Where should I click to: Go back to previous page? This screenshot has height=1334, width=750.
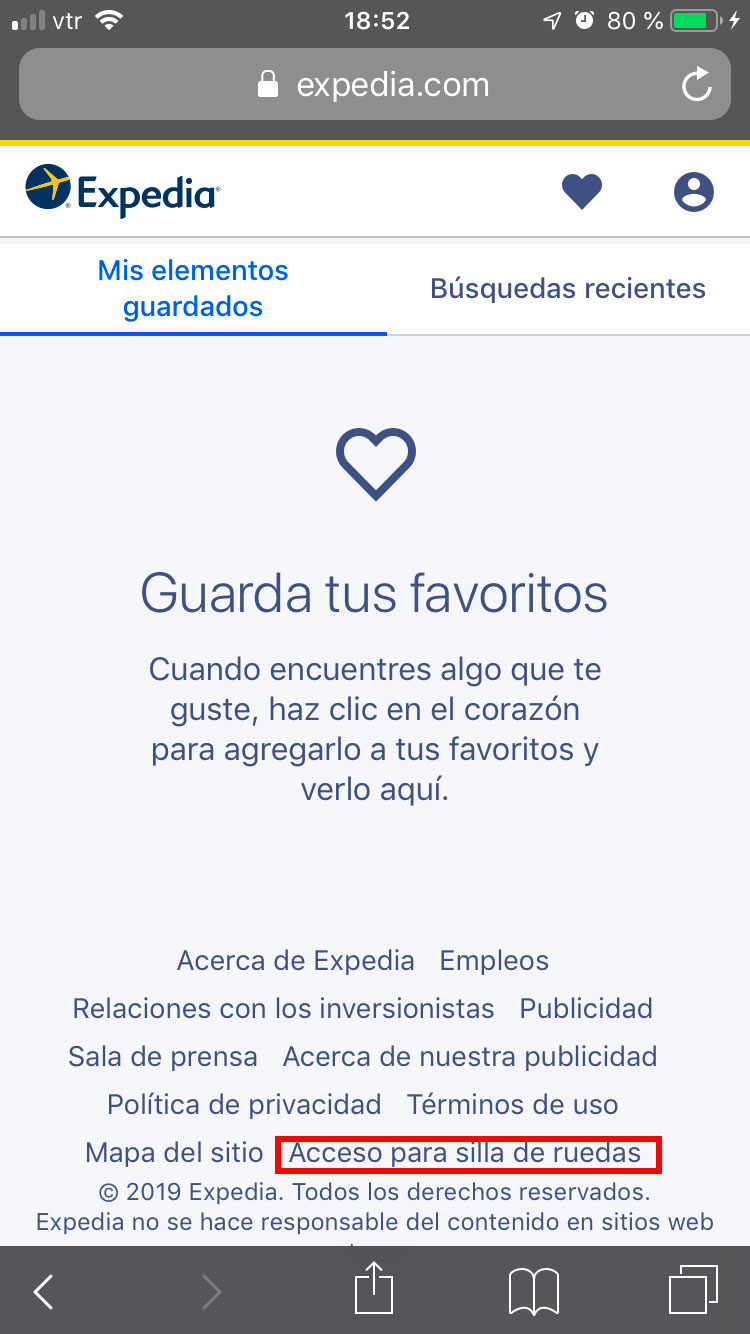[43, 1292]
